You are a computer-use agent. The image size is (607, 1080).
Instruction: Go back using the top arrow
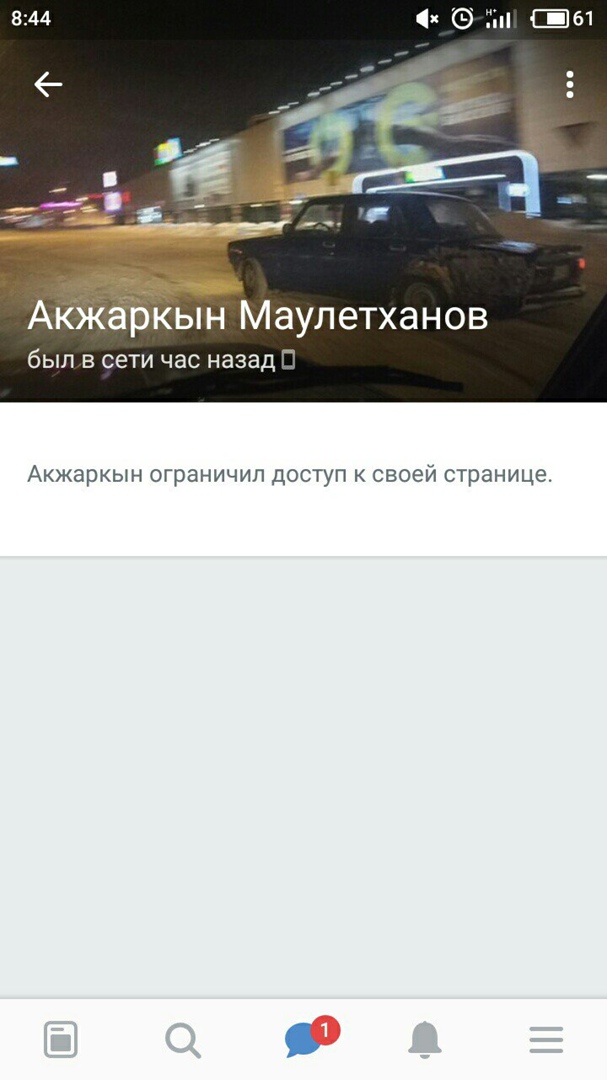(x=48, y=85)
